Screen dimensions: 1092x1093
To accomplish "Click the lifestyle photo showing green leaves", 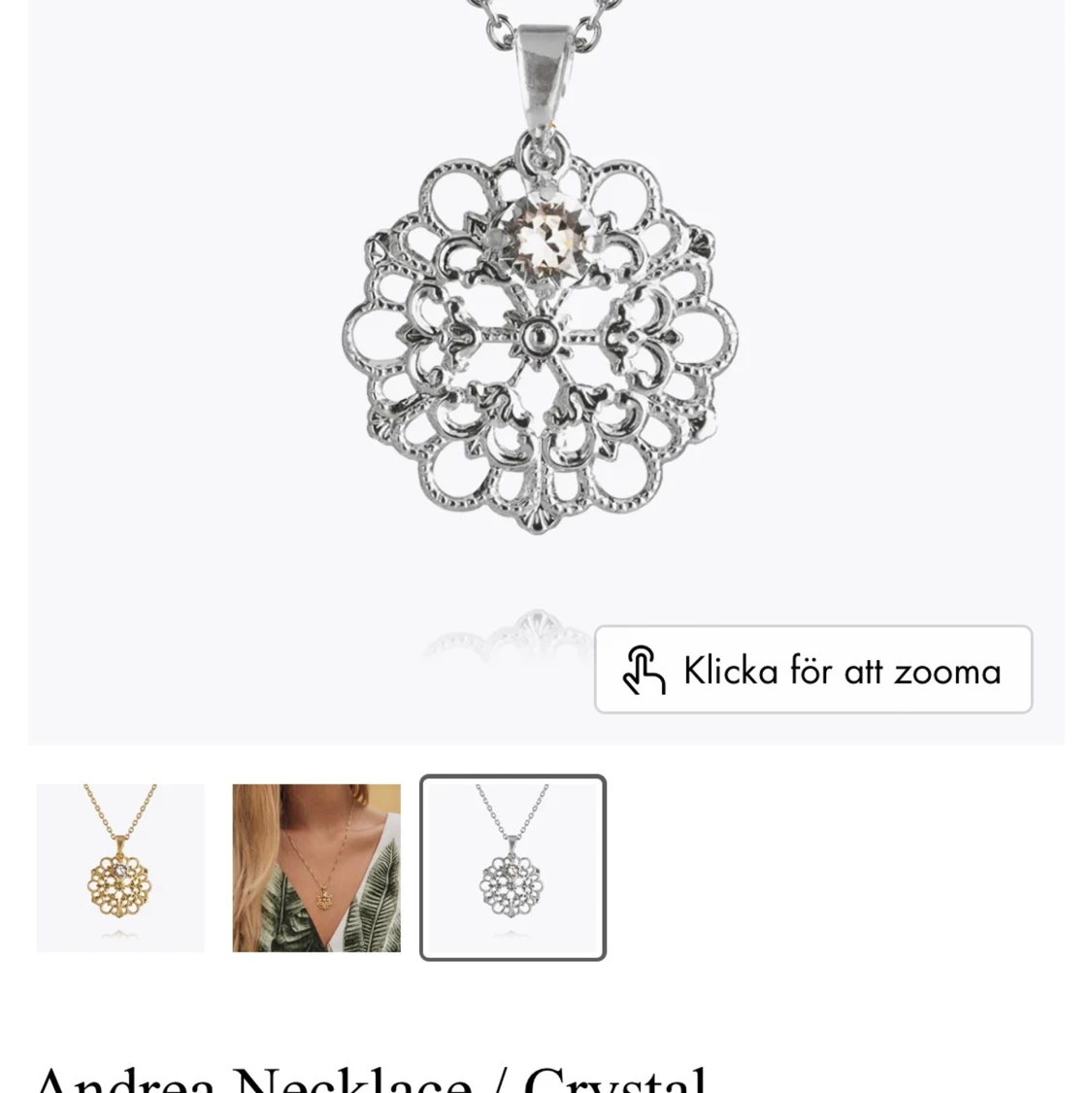I will pyautogui.click(x=316, y=867).
